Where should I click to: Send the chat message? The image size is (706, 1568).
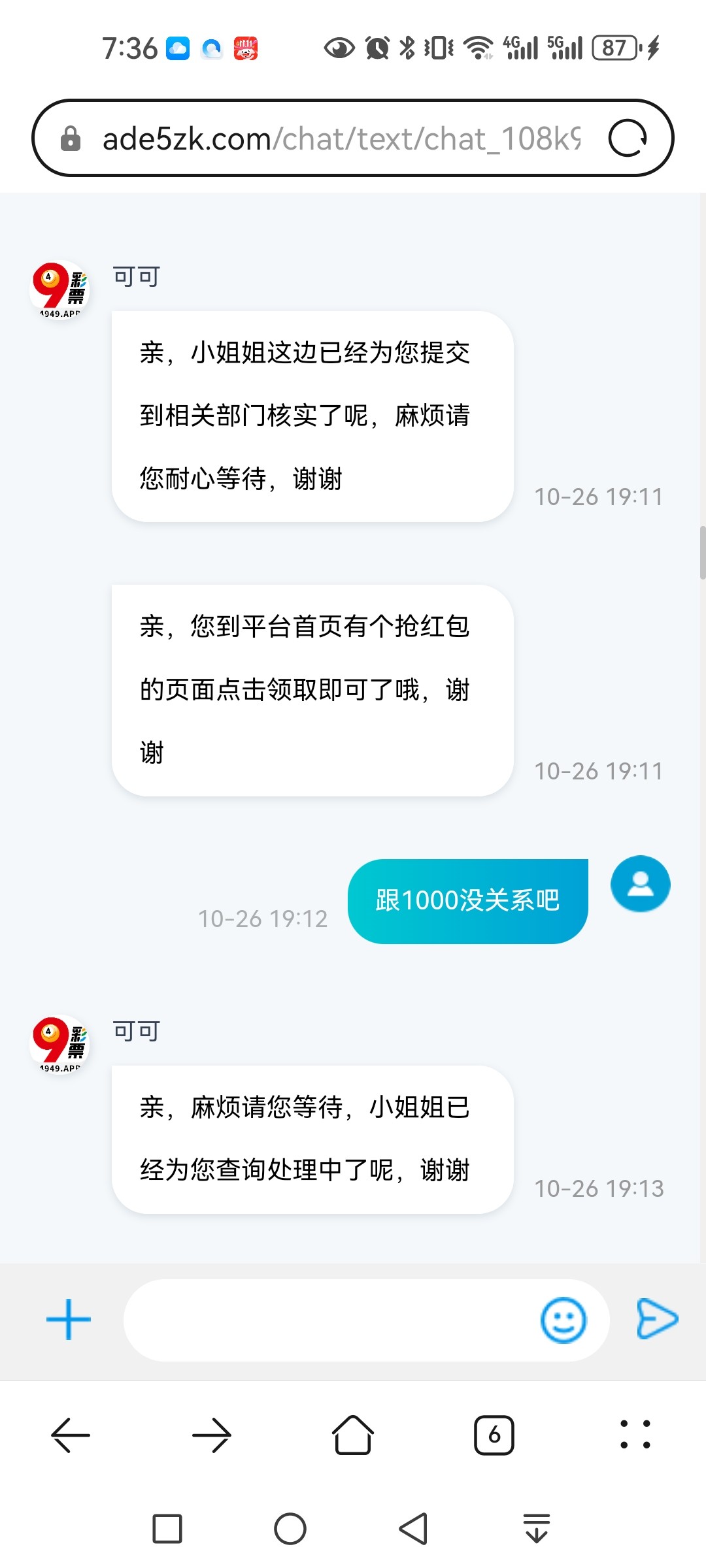pyautogui.click(x=657, y=1319)
